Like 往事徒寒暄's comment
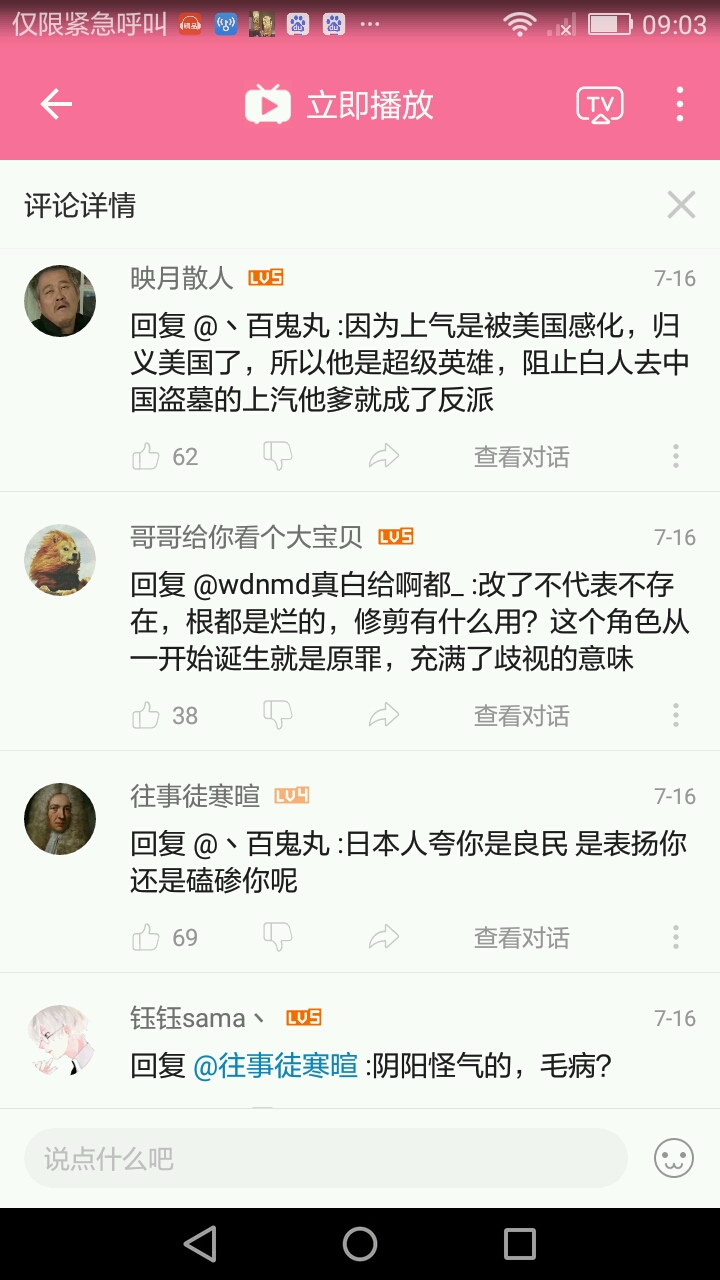This screenshot has height=1280, width=720. (165, 938)
